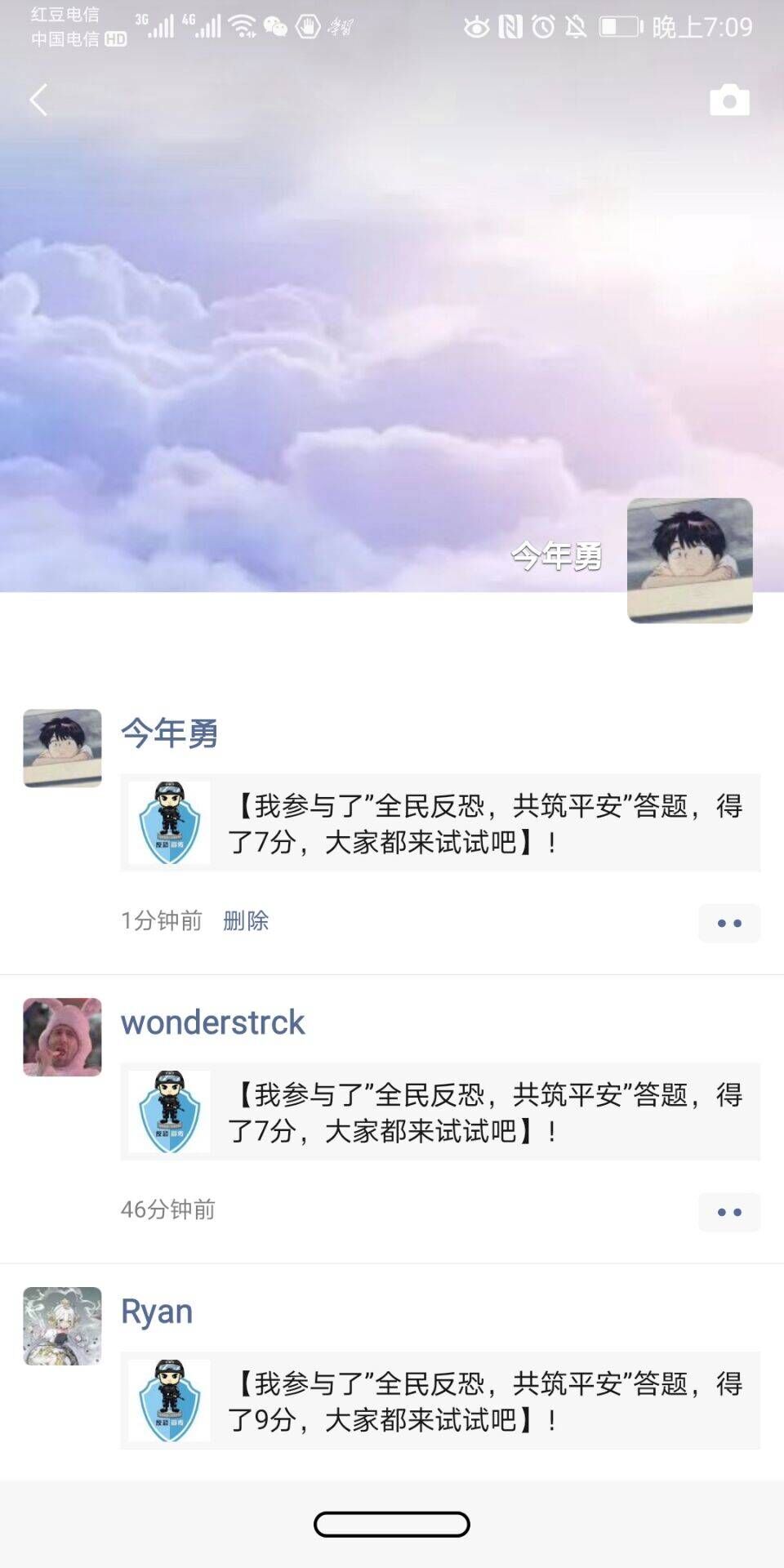The width and height of the screenshot is (784, 1568).
Task: Tap the Ryan username
Action: [157, 1311]
